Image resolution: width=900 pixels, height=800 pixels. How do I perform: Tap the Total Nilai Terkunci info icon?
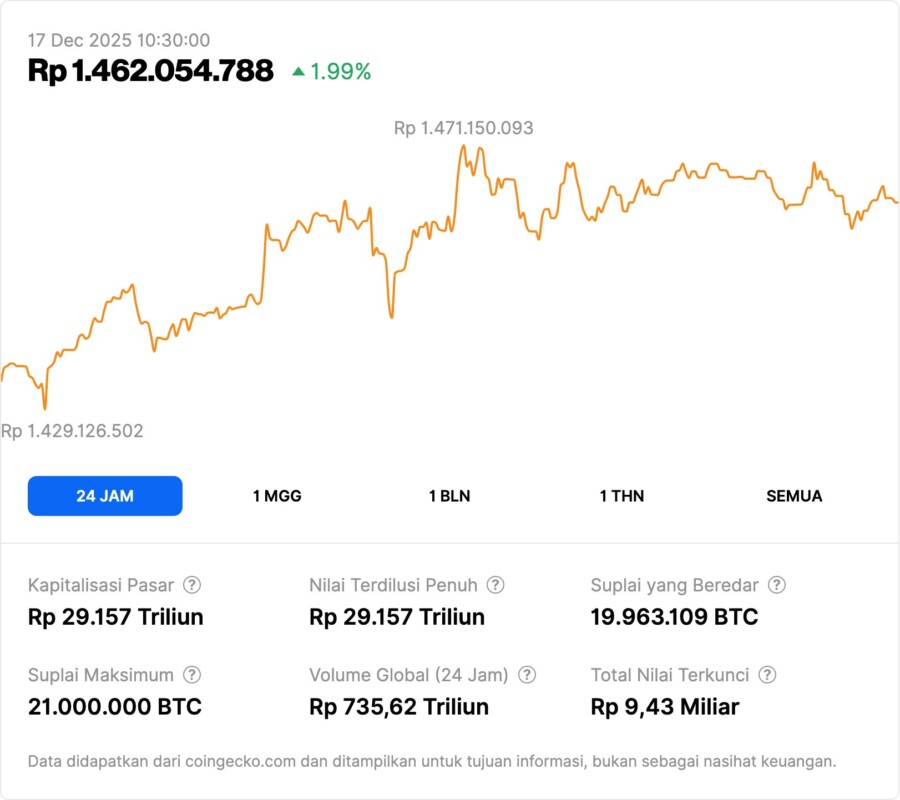768,675
